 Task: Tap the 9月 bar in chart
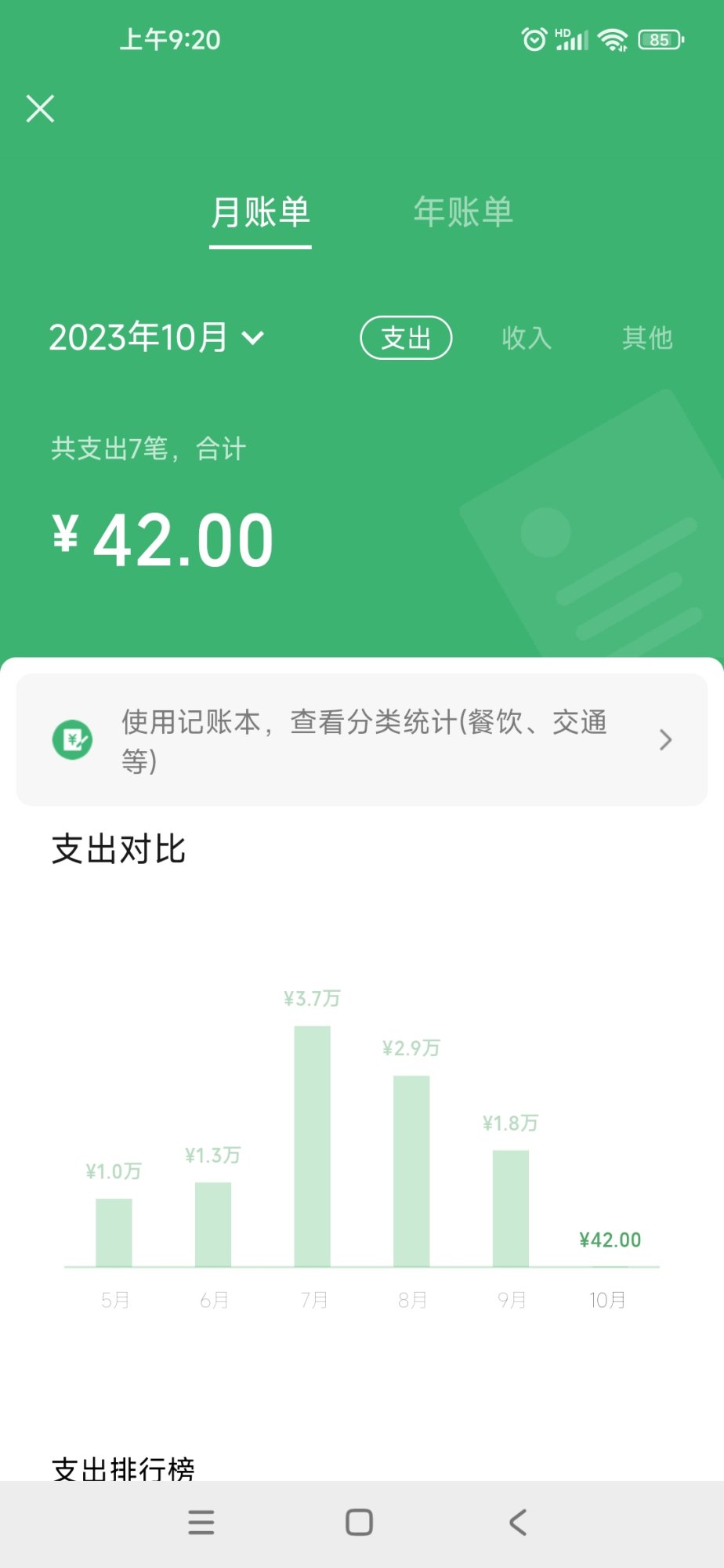pos(510,1207)
